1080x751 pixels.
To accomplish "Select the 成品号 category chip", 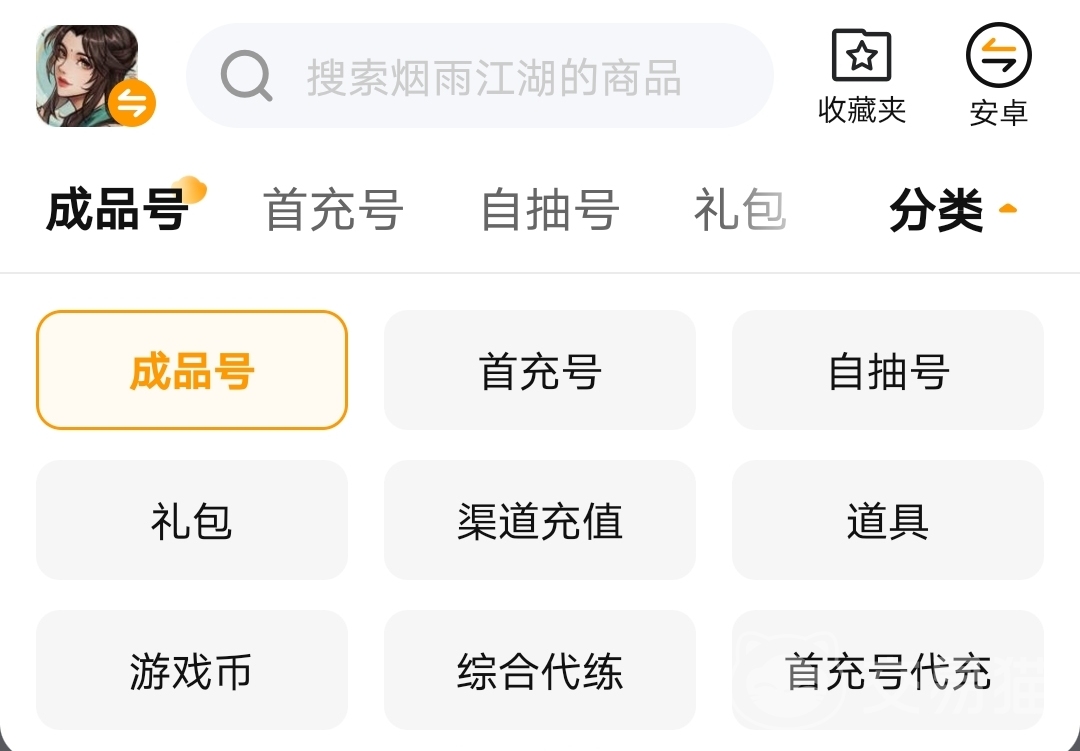I will click(x=192, y=370).
